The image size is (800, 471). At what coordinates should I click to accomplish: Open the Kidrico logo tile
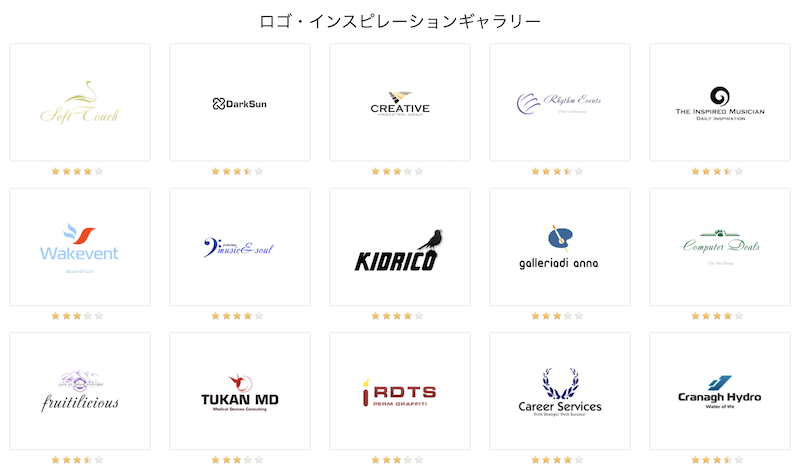pos(400,247)
